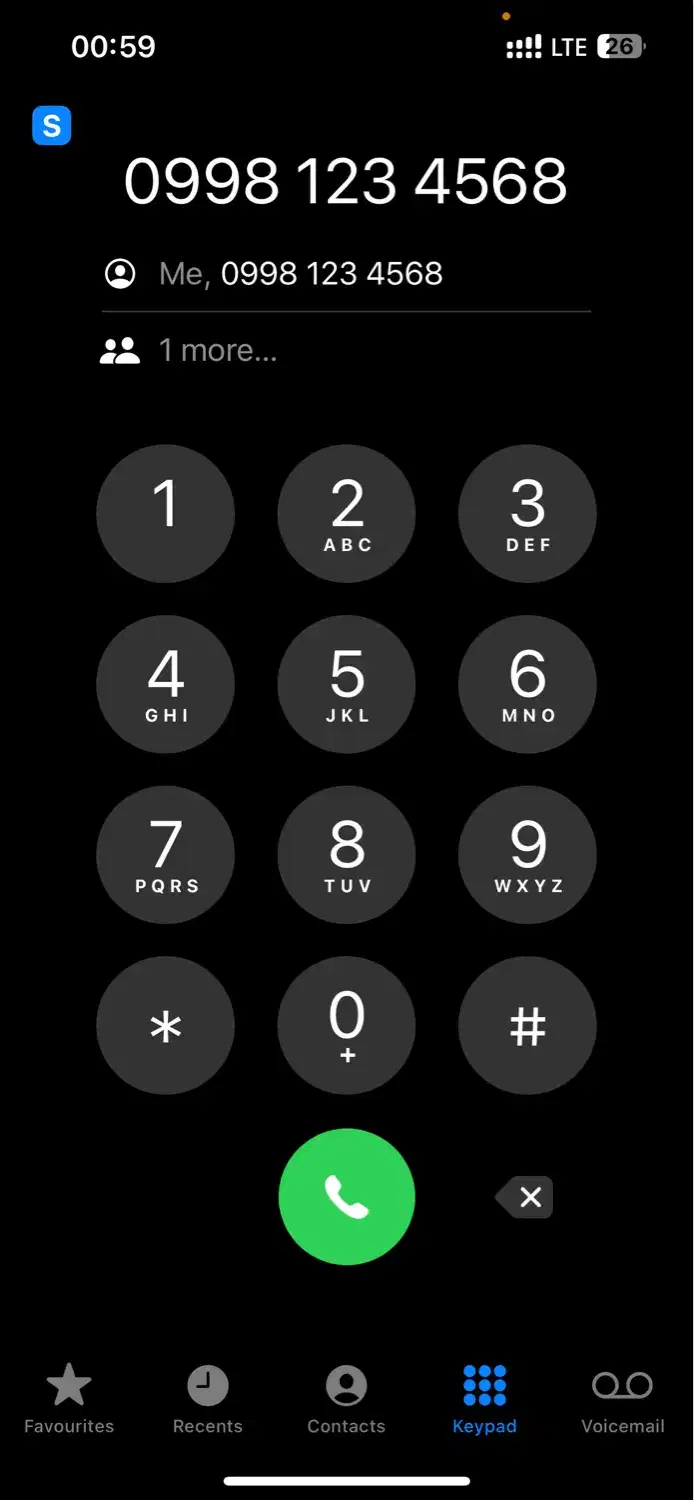Tap the asterisk key
Viewport: 694px width, 1500px height.
(x=165, y=1026)
